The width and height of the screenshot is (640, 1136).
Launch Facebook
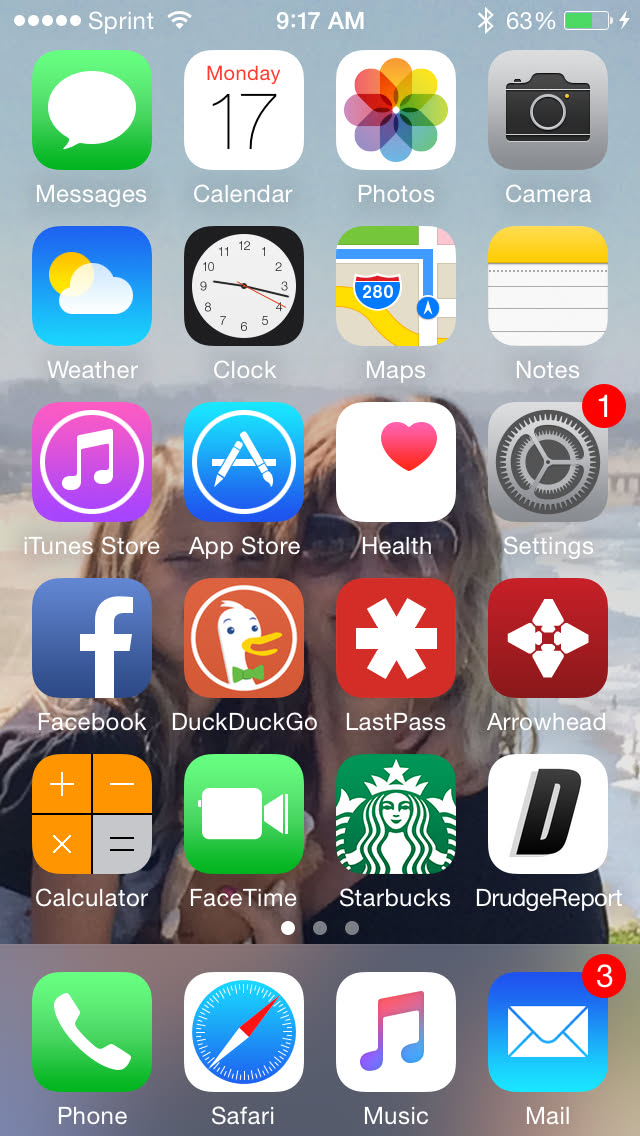[92, 638]
